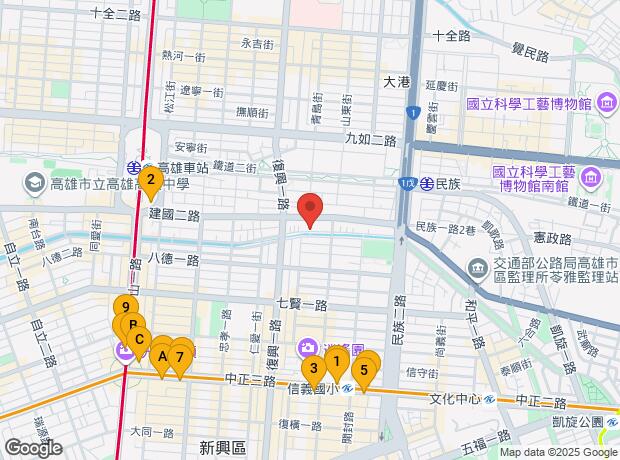This screenshot has width=620, height=460.
Task: Open the orange marker labeled 9
Action: tap(125, 307)
